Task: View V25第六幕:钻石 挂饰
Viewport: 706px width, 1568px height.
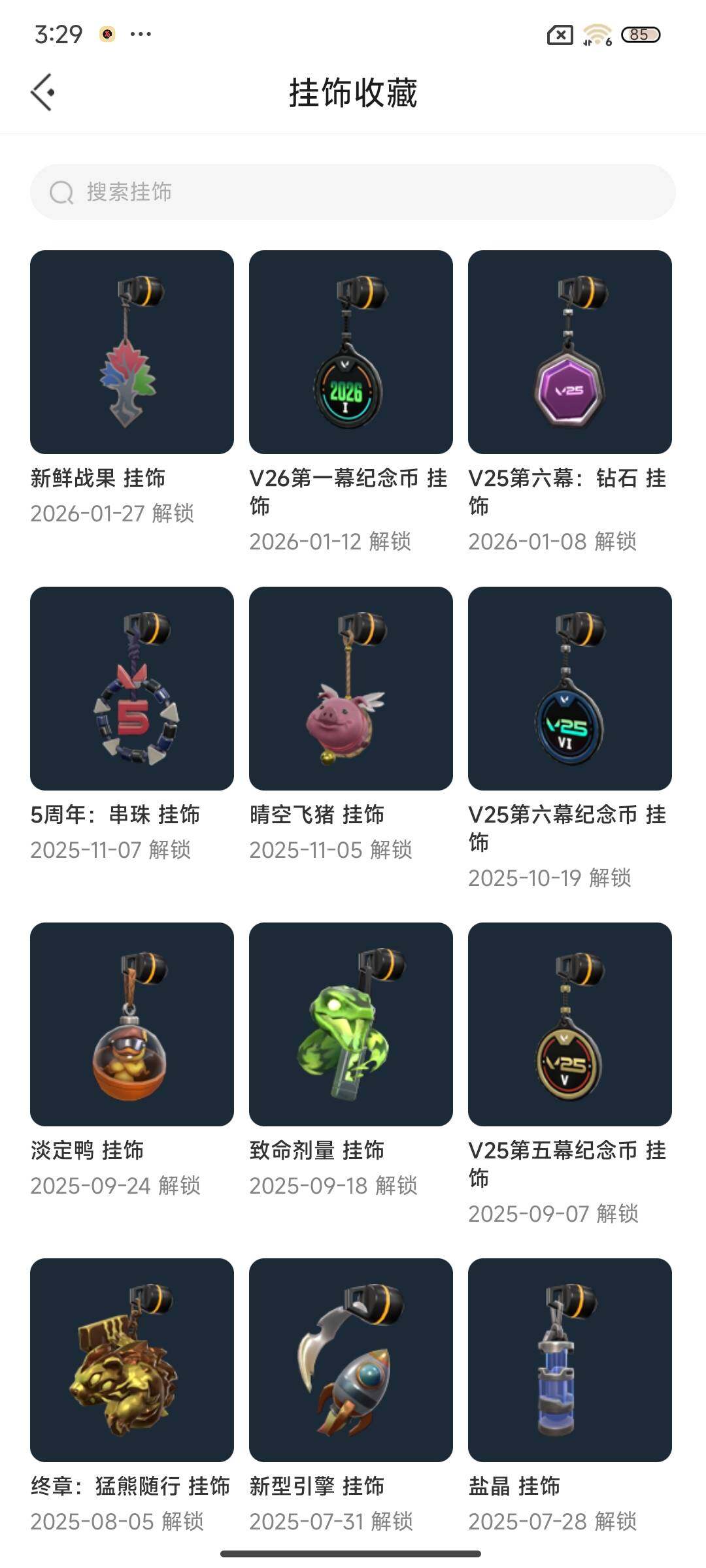Action: click(x=570, y=352)
